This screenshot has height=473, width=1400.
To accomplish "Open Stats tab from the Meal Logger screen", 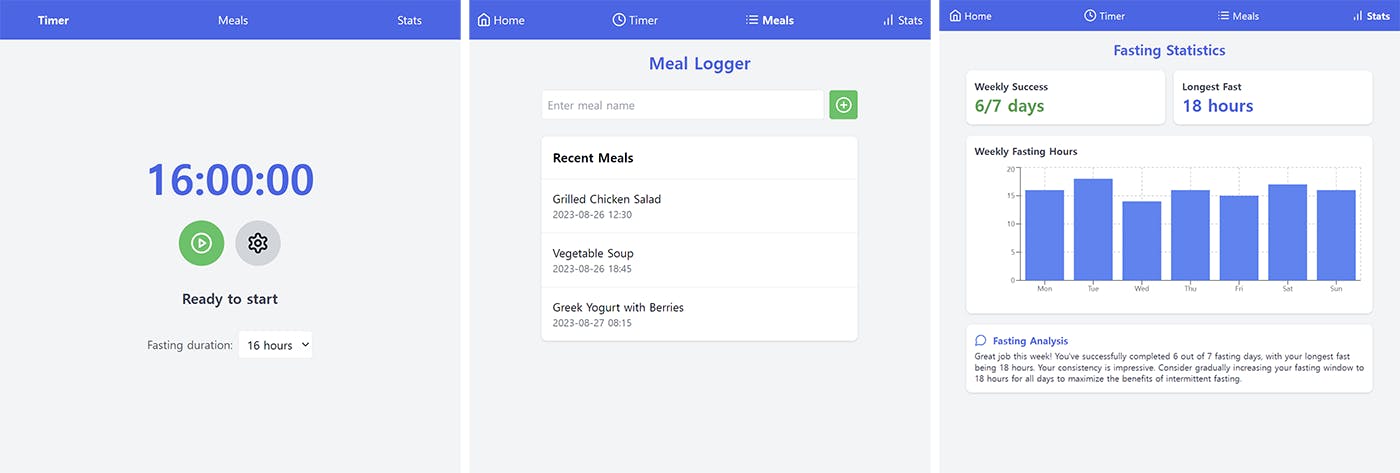I will (x=902, y=20).
